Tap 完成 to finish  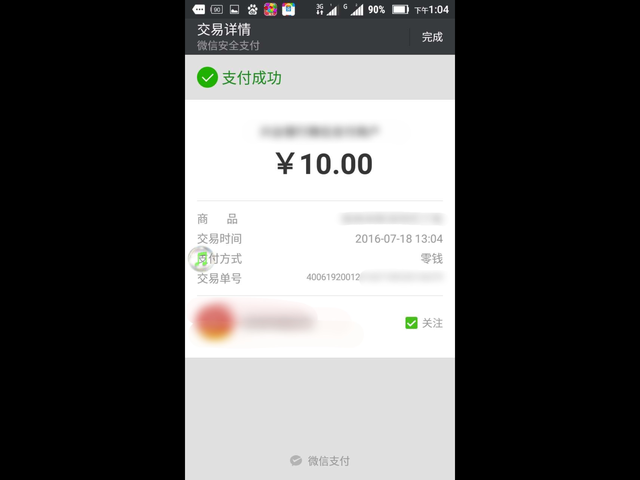tap(432, 37)
